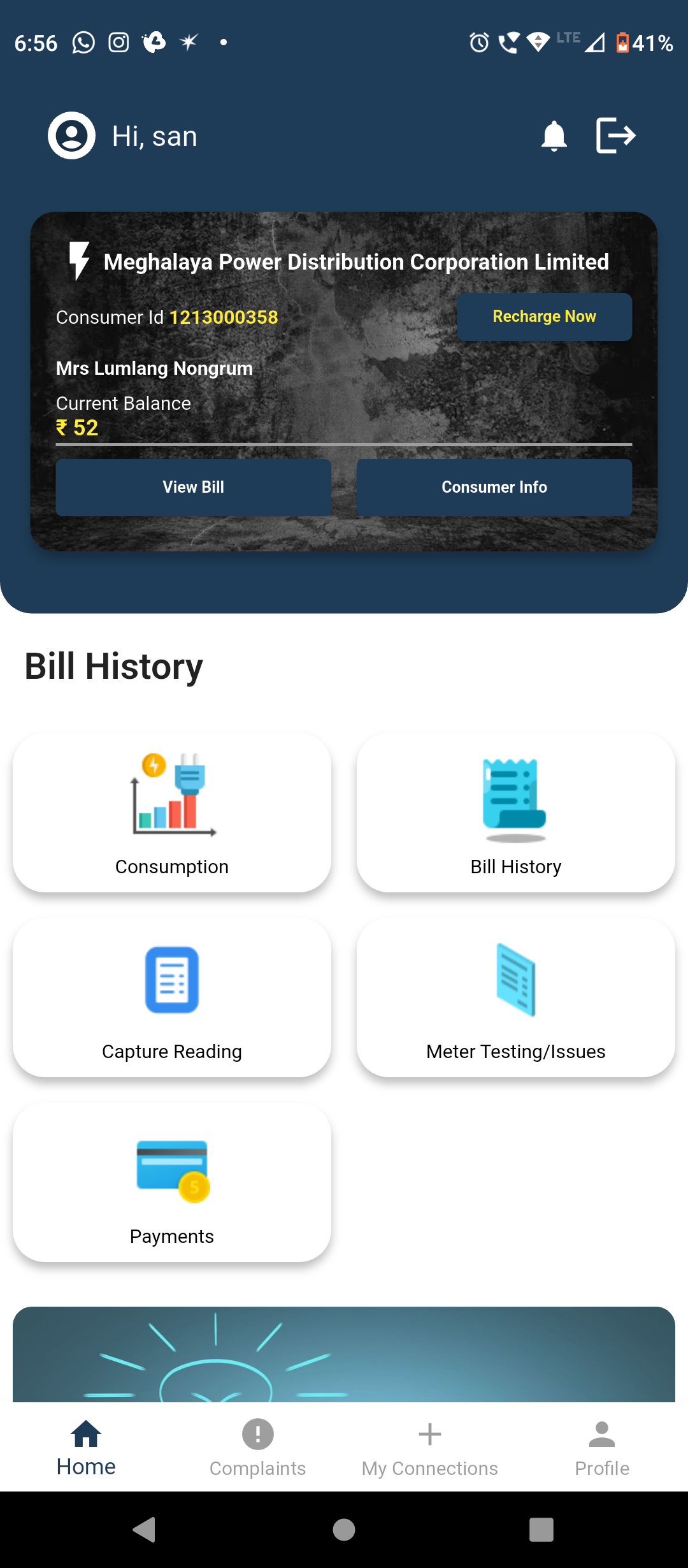This screenshot has width=688, height=1568.
Task: Open the light bulb banner
Action: click(344, 1354)
